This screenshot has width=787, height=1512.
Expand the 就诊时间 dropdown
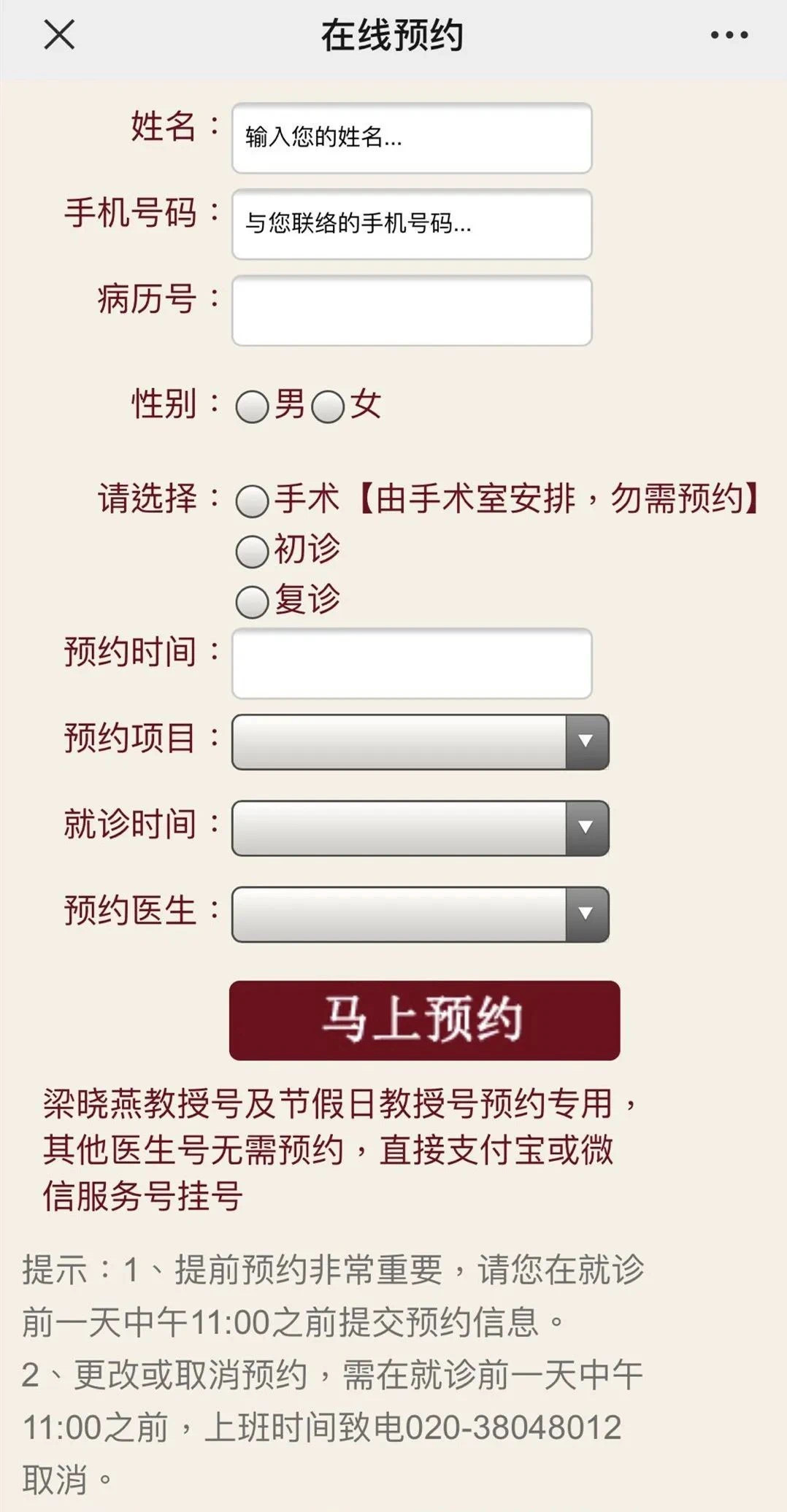(x=421, y=828)
